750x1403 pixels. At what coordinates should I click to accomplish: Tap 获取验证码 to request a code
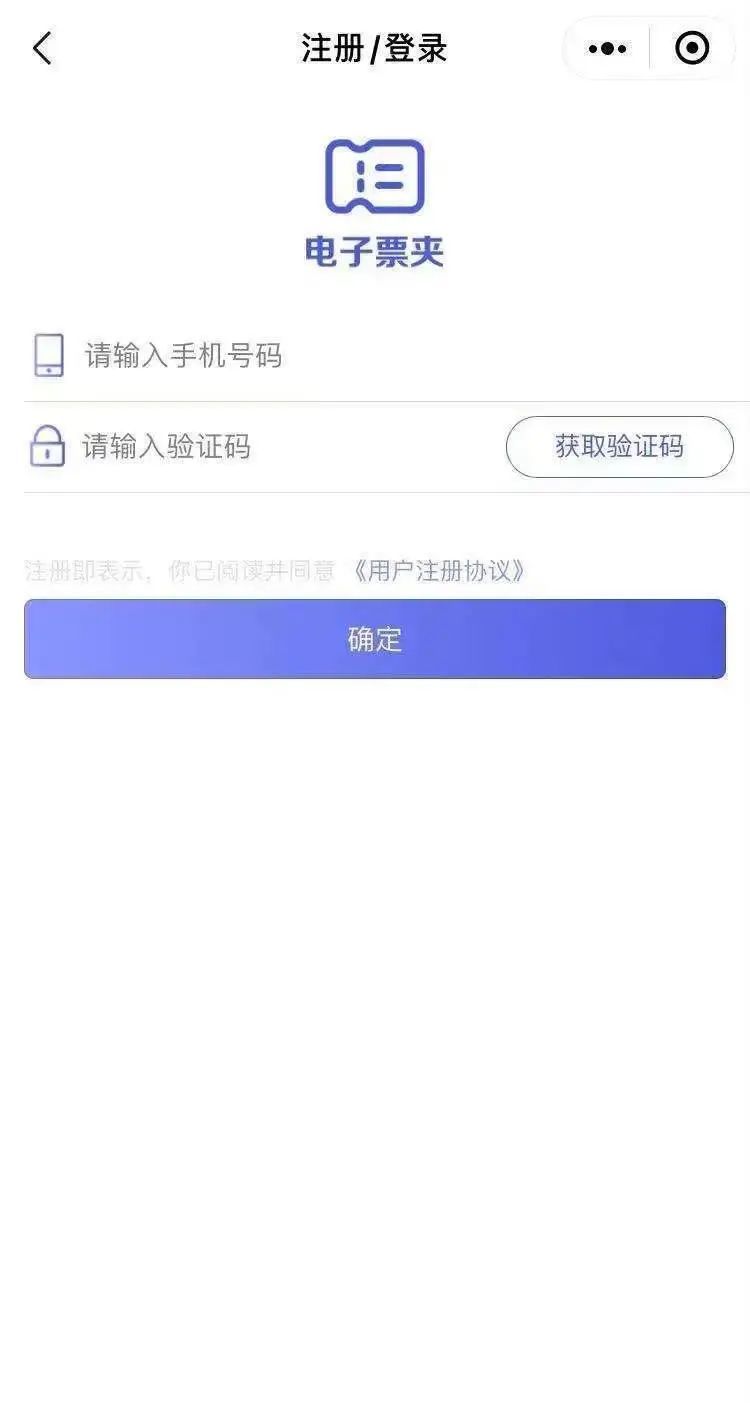619,447
